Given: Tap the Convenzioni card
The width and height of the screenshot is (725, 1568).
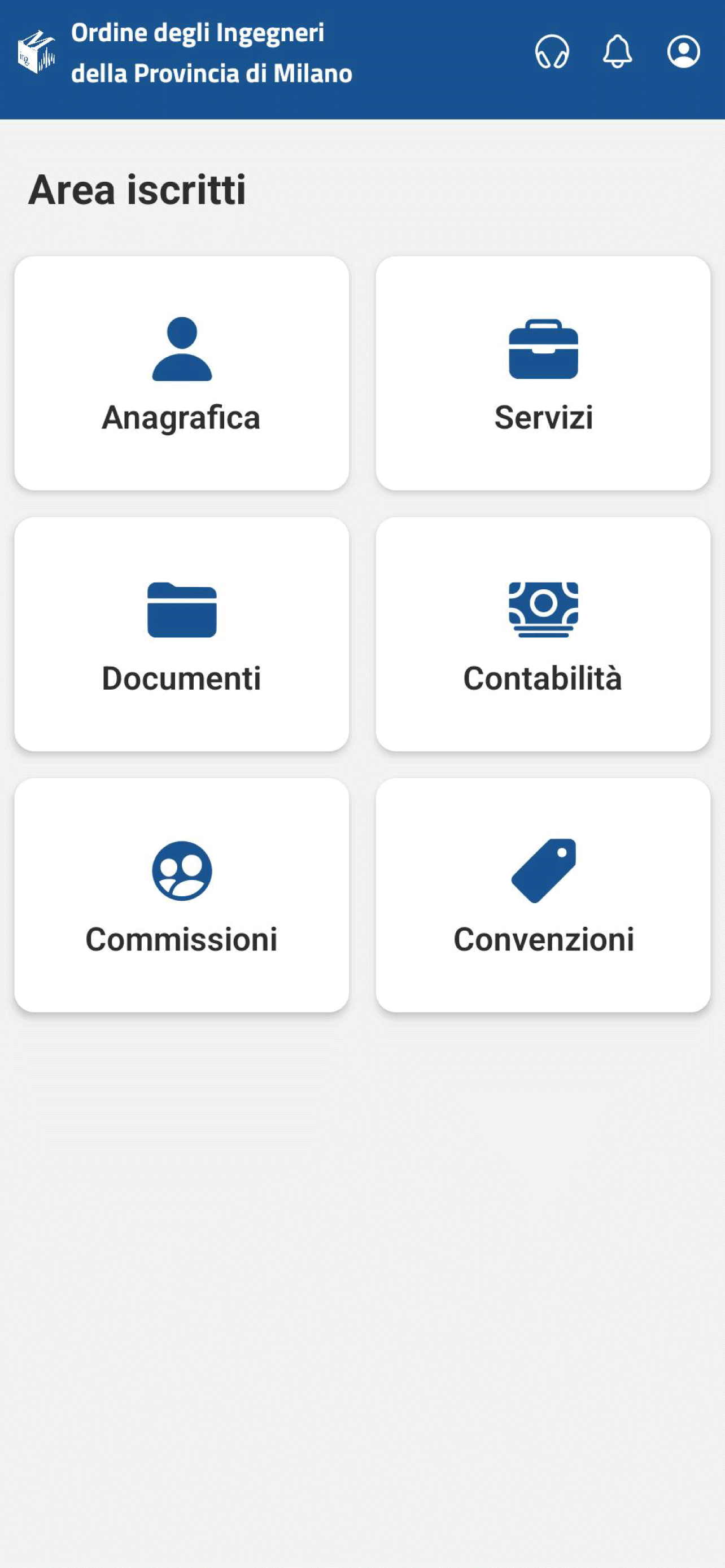Looking at the screenshot, I should coord(543,895).
